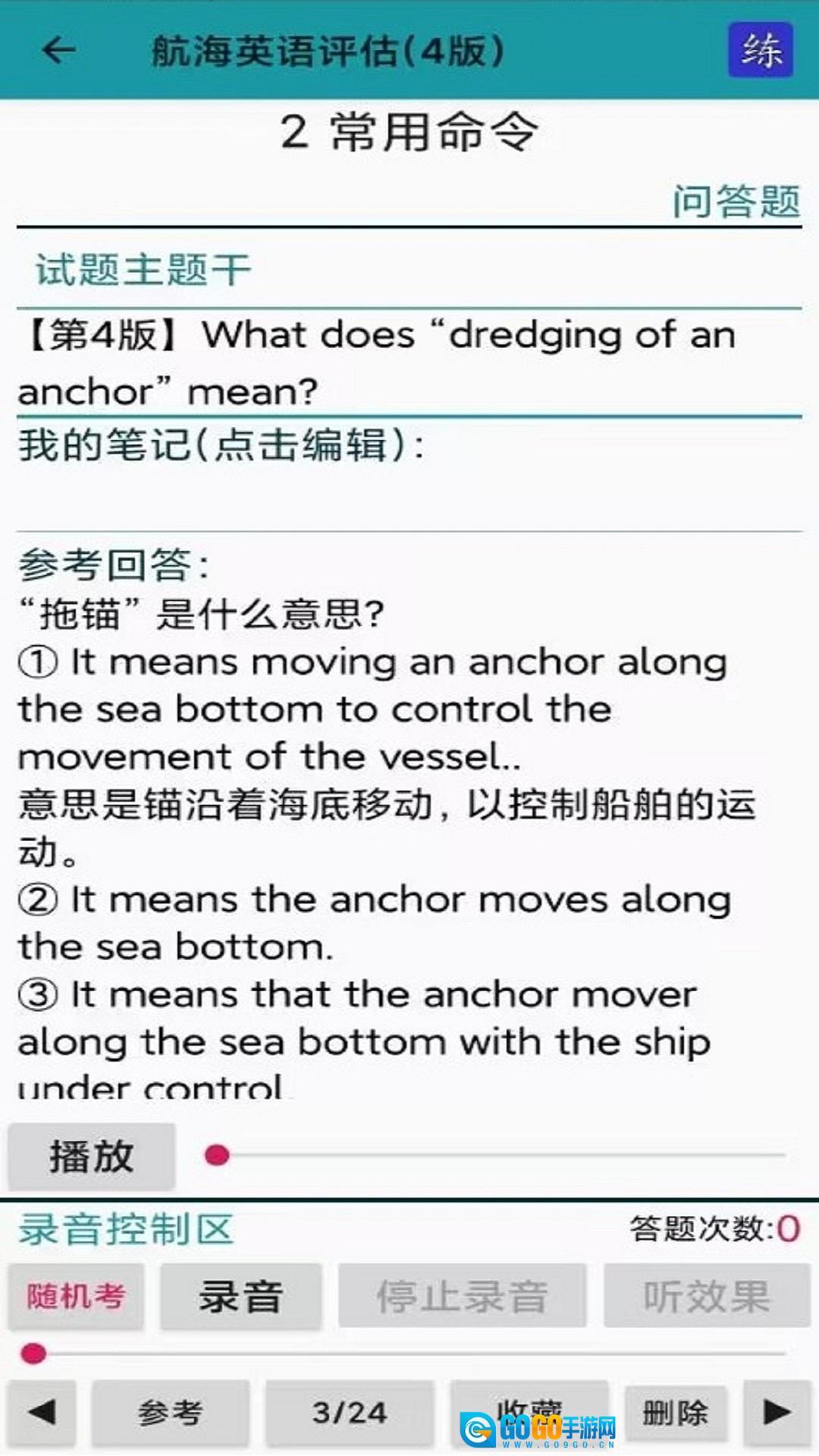Open question picker showing 3/24
Viewport: 819px width, 1456px height.
(349, 1412)
